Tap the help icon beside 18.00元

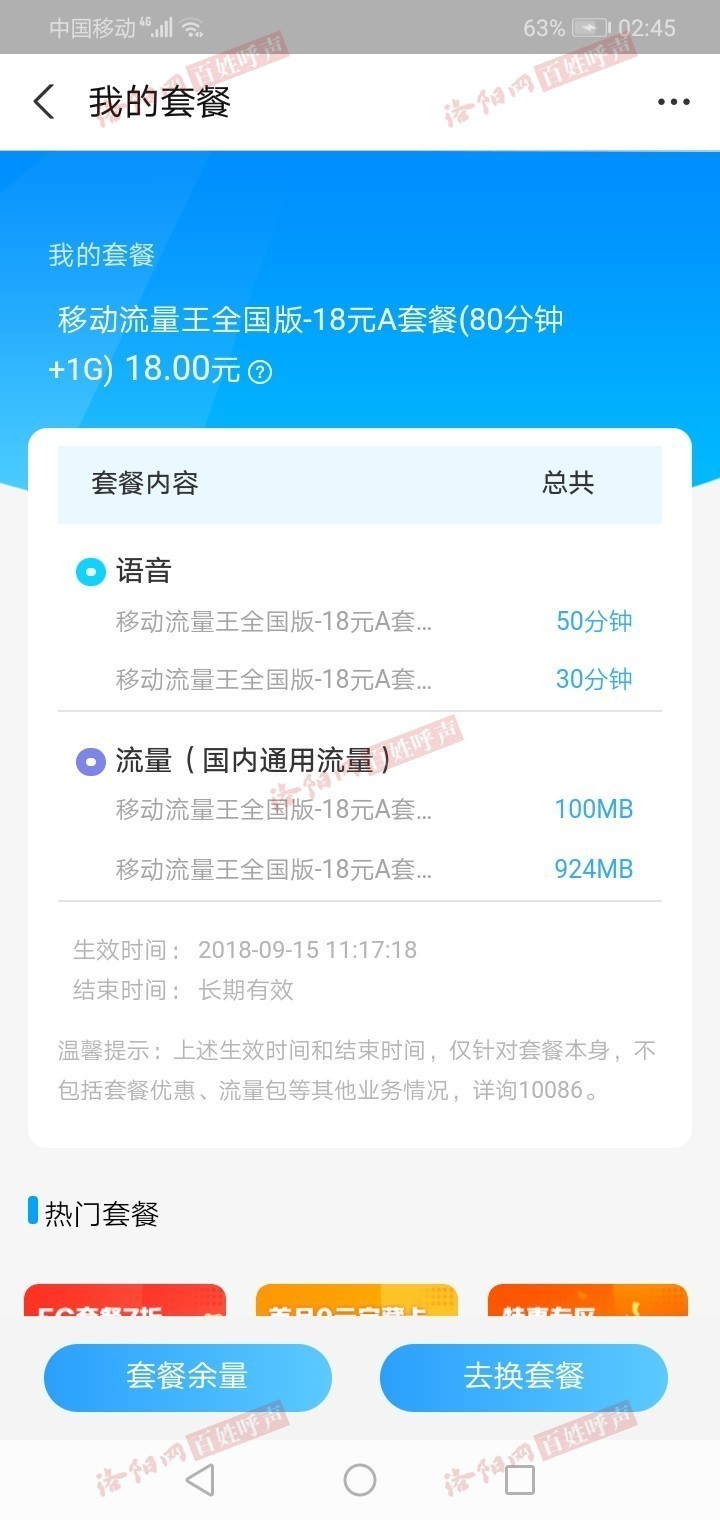pyautogui.click(x=260, y=373)
